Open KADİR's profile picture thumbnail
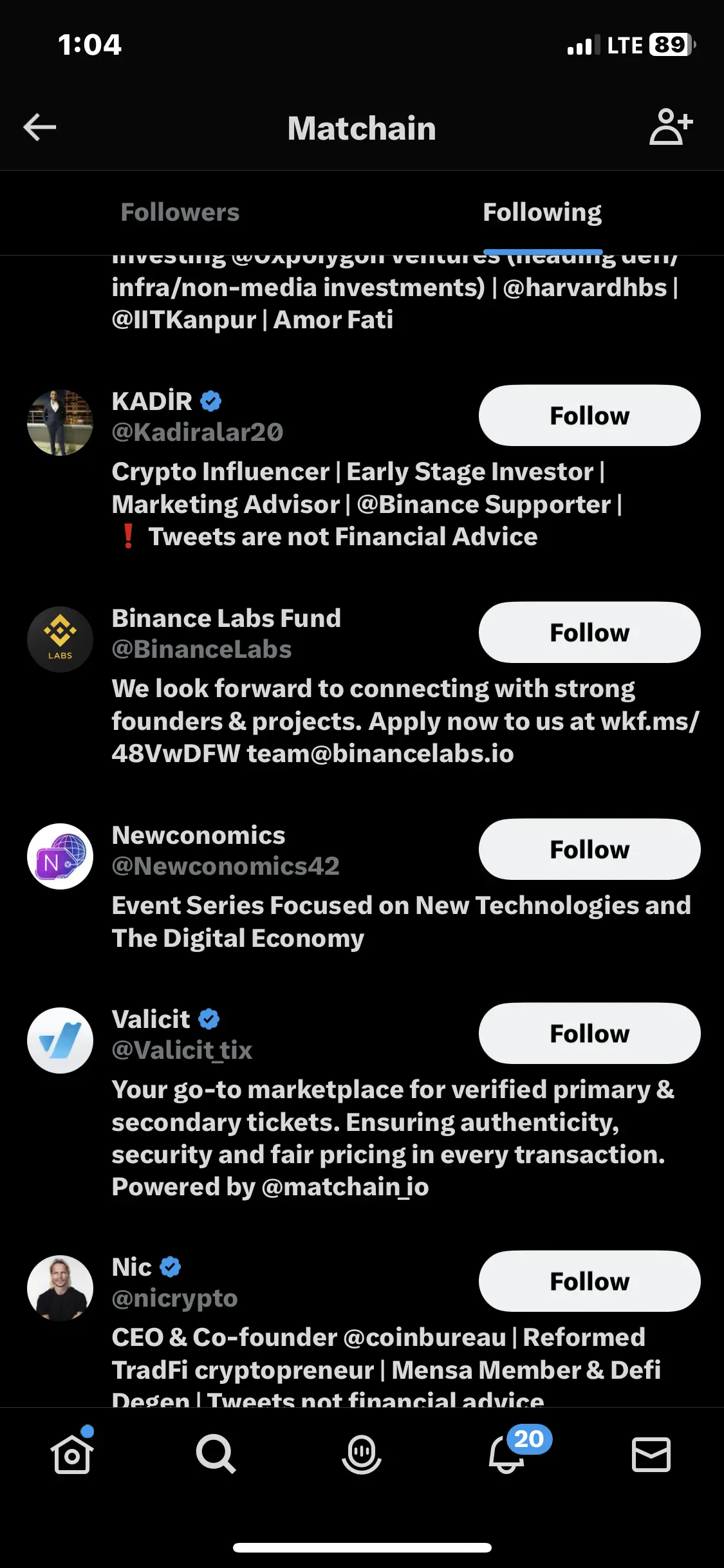 point(60,422)
